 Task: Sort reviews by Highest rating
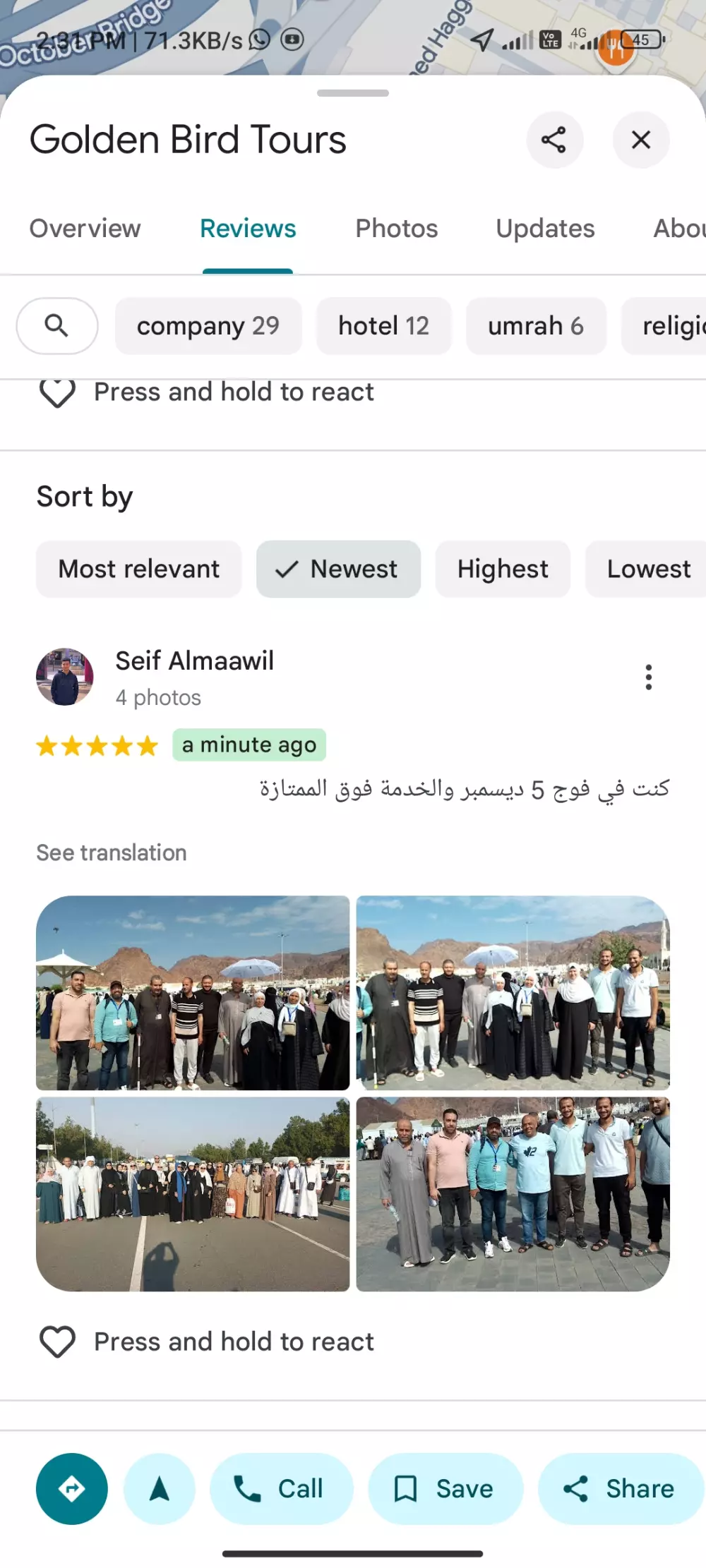coord(502,569)
